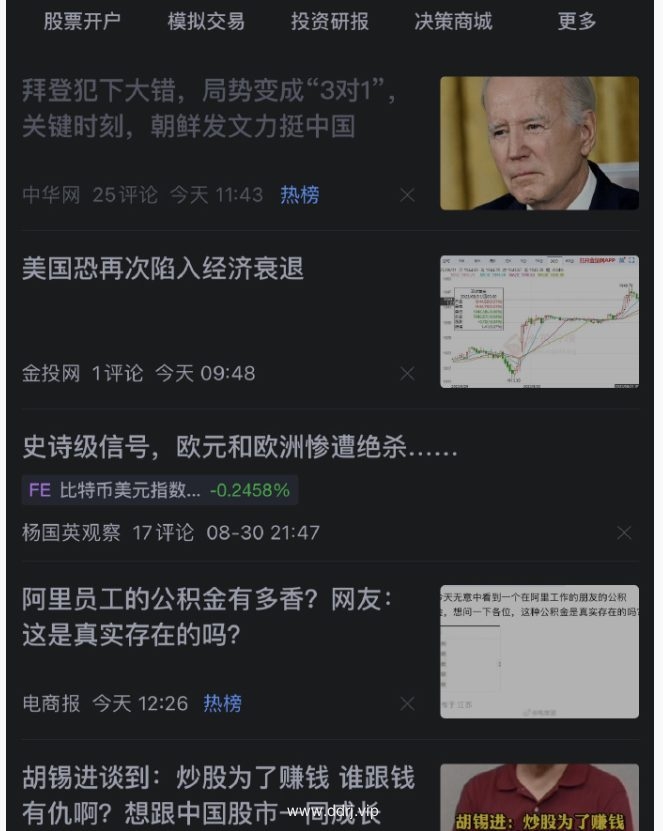Dismiss the 美国恐再次陷入经济衰退 item

coord(407,374)
